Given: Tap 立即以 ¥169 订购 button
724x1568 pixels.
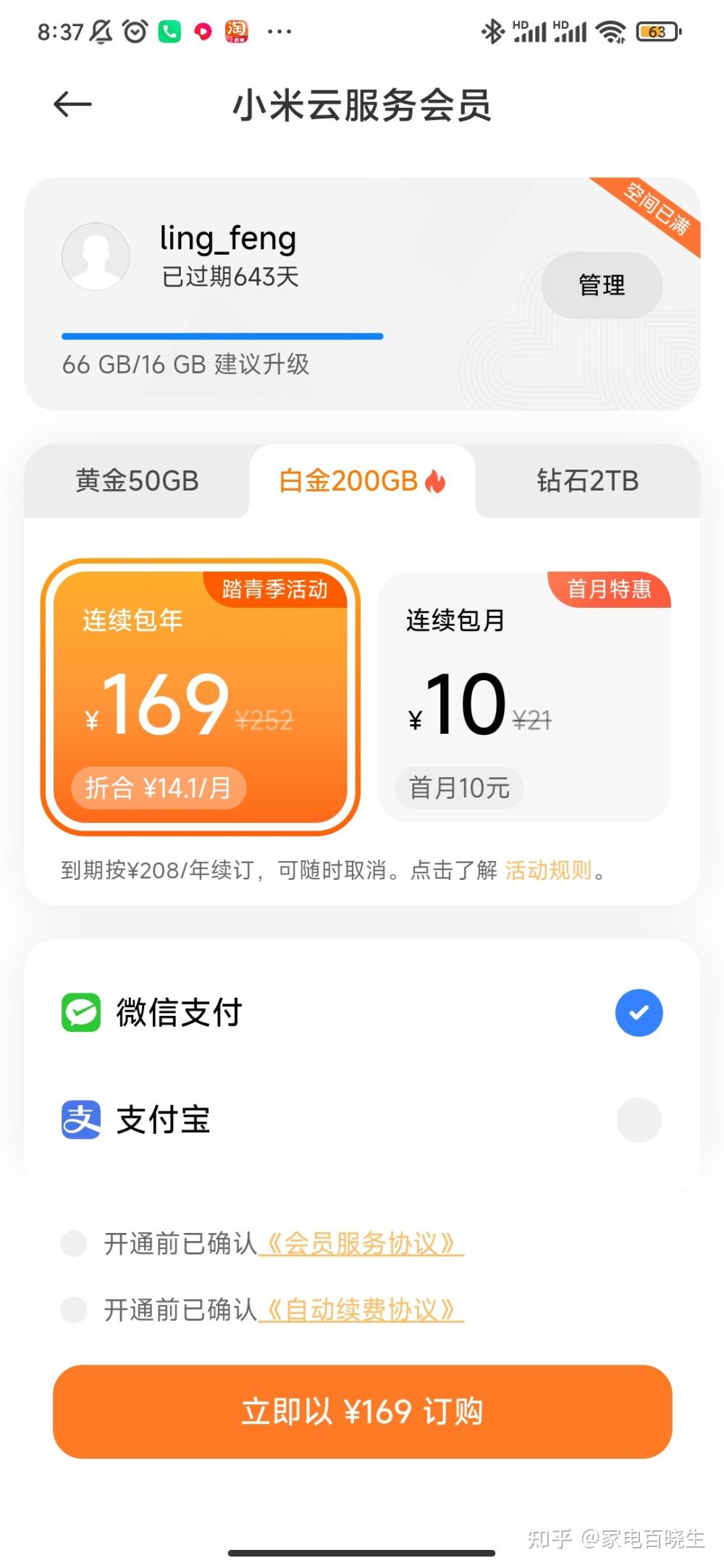Looking at the screenshot, I should [362, 1412].
